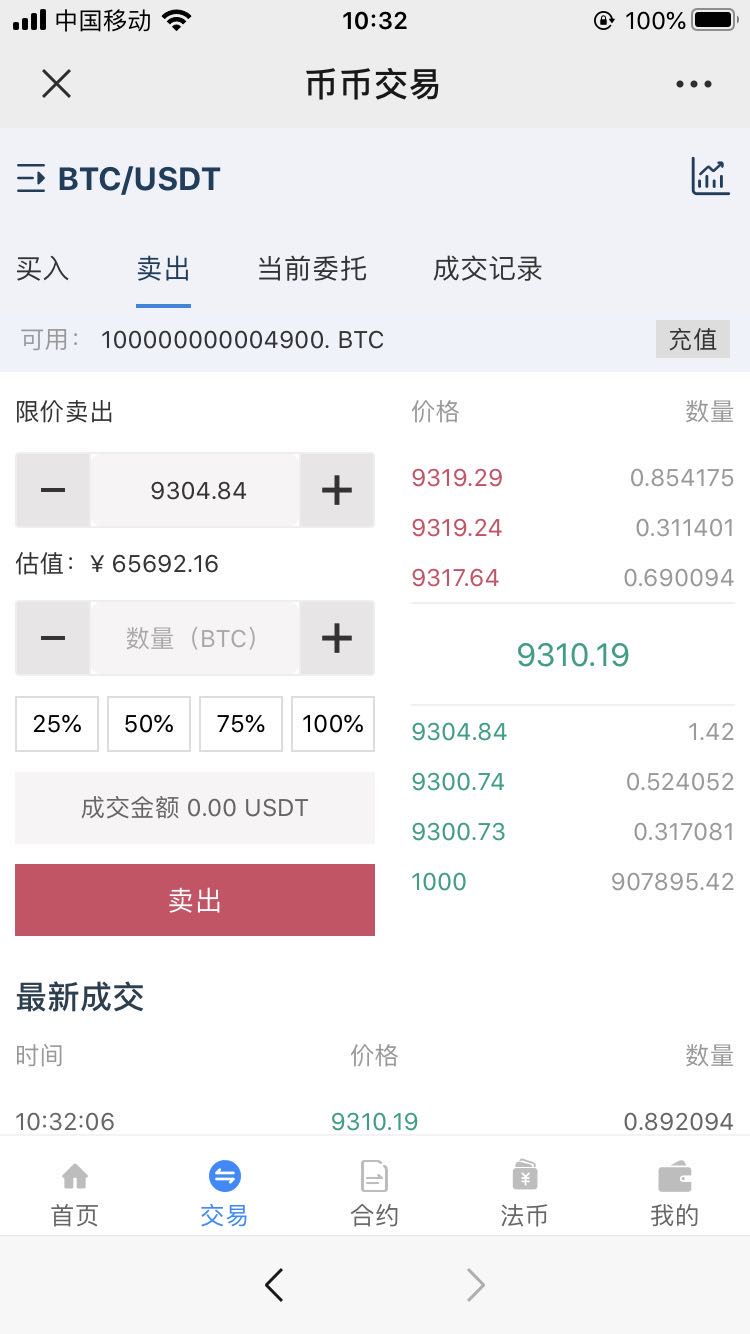750x1334 pixels.
Task: Open the BTC/USDT trading pair selector
Action: coord(120,179)
